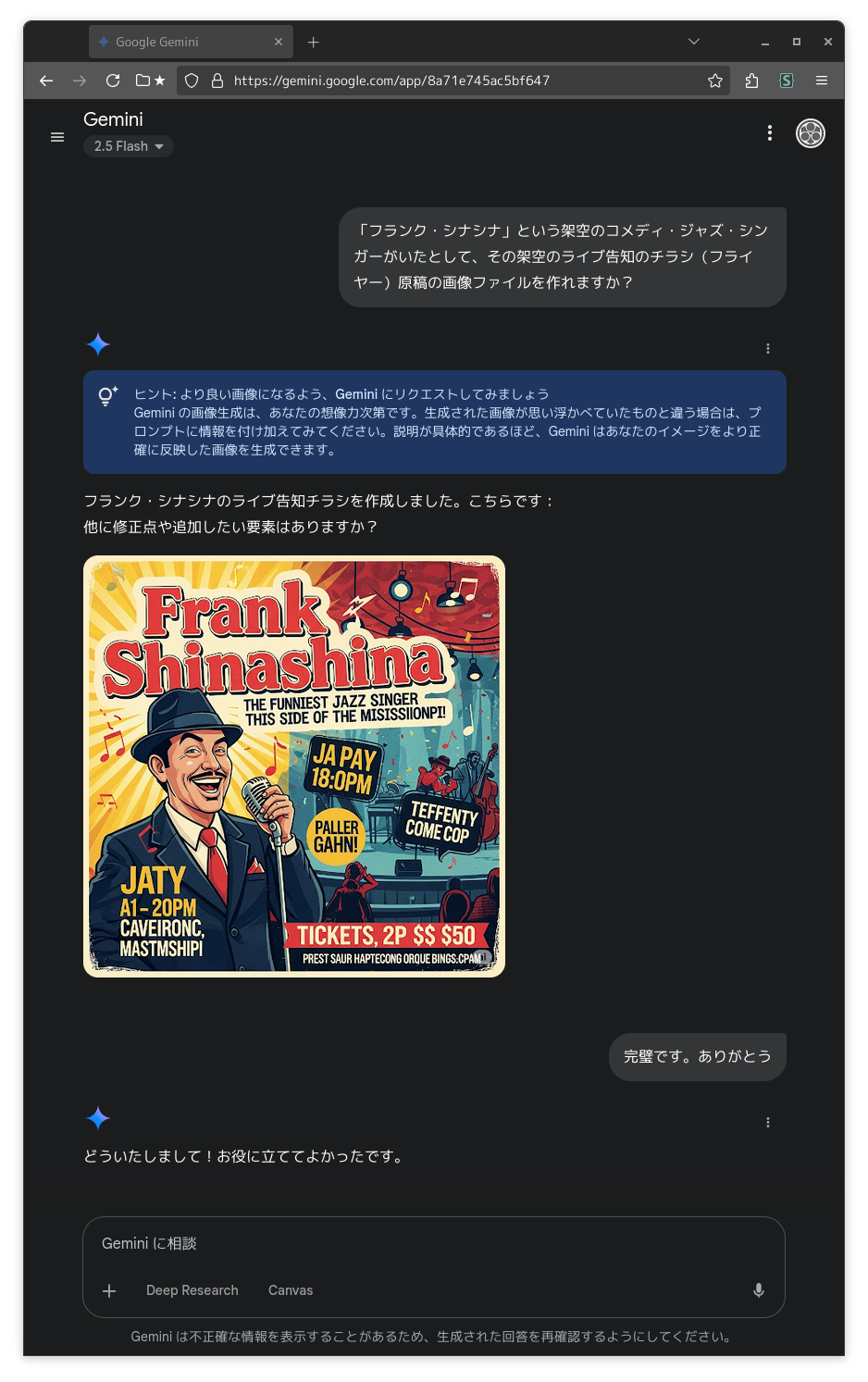
Task: Tap the plus icon to add files
Action: click(x=109, y=1290)
